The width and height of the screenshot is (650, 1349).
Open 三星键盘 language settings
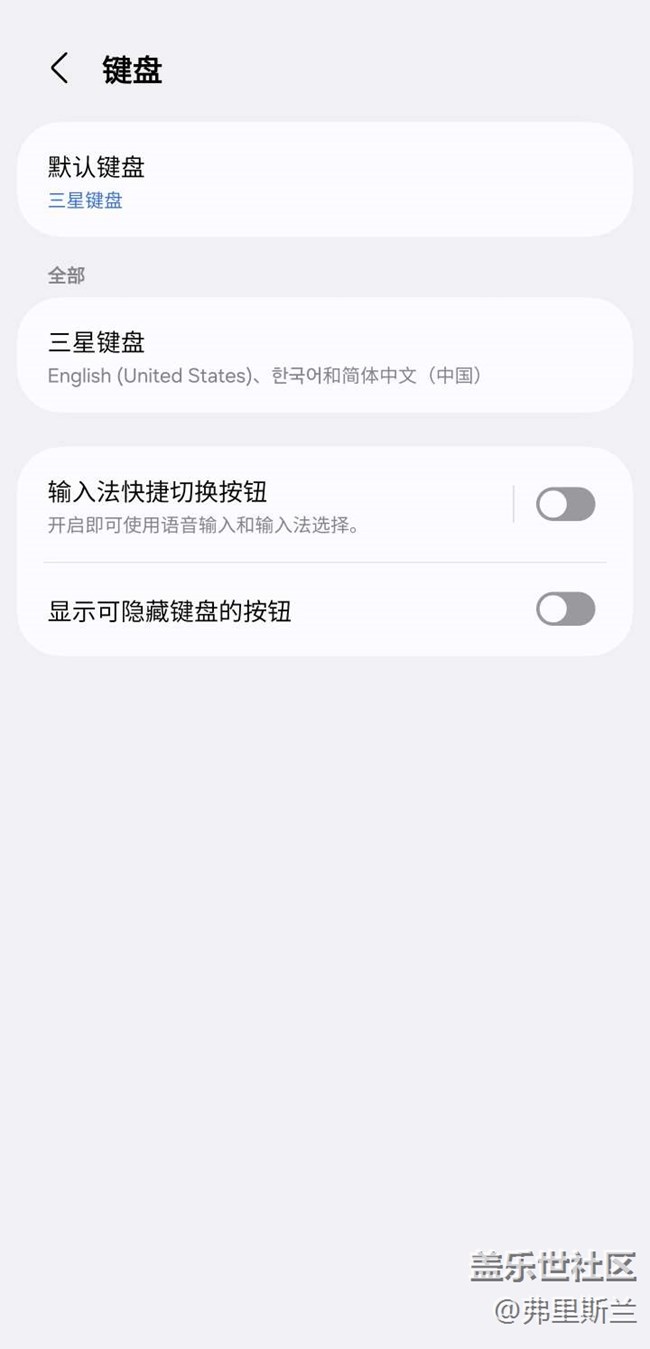pyautogui.click(x=324, y=356)
